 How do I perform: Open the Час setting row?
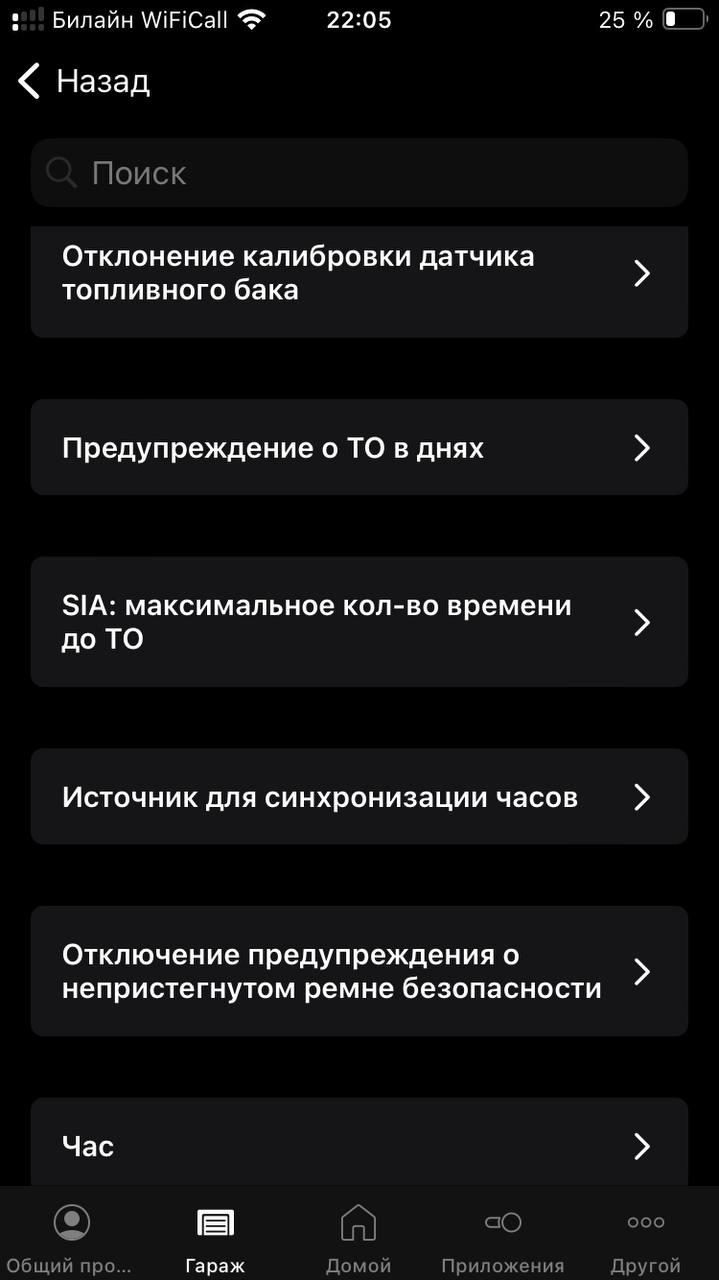[359, 1143]
